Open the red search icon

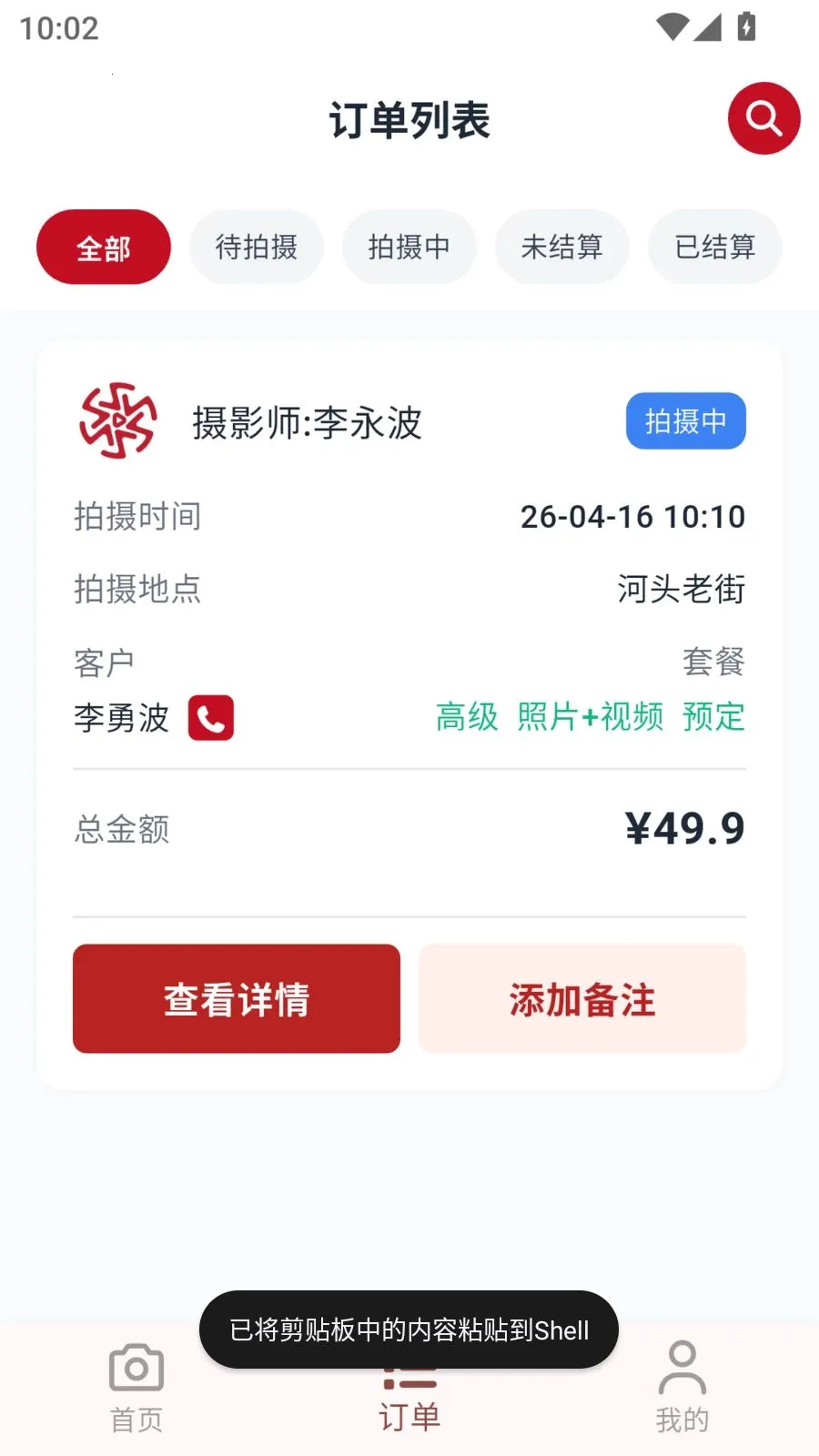pos(763,118)
